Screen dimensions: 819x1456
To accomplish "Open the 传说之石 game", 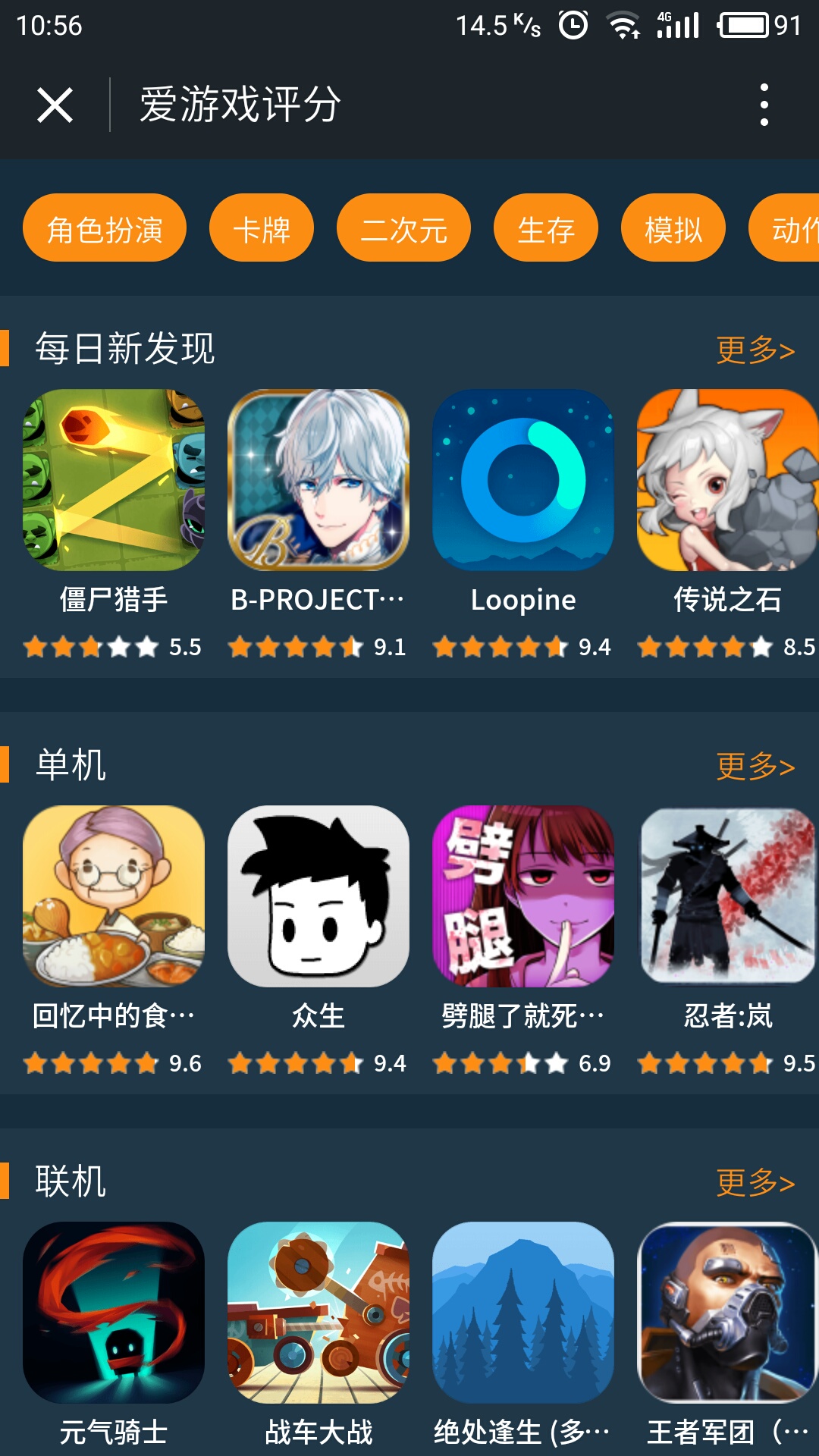I will (x=726, y=480).
